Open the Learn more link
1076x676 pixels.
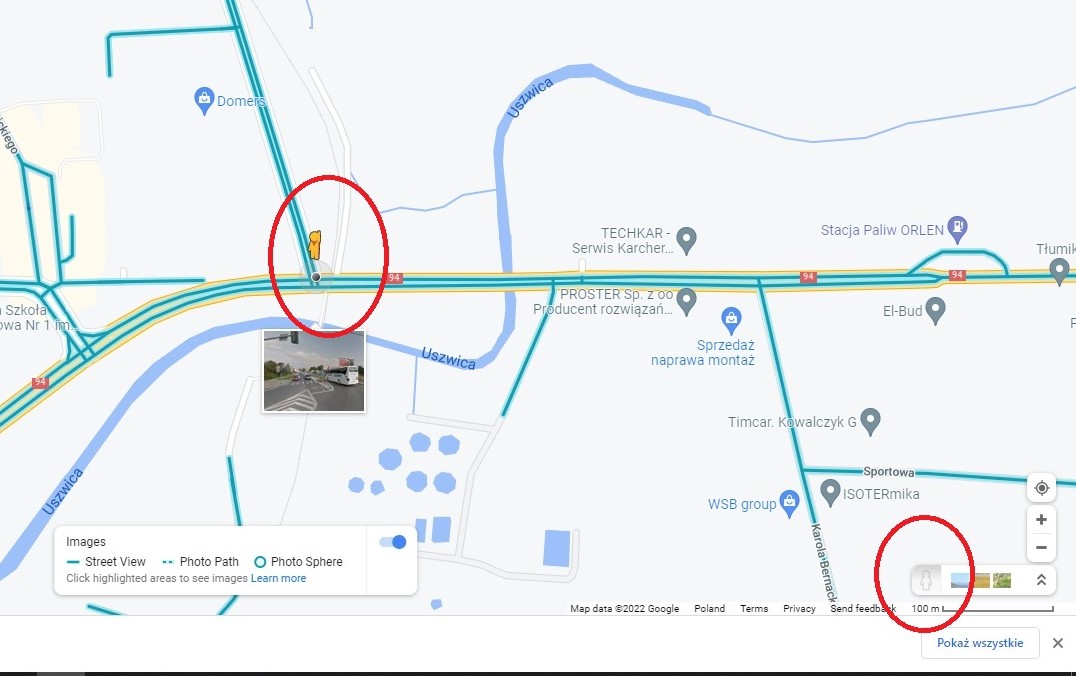tap(278, 578)
